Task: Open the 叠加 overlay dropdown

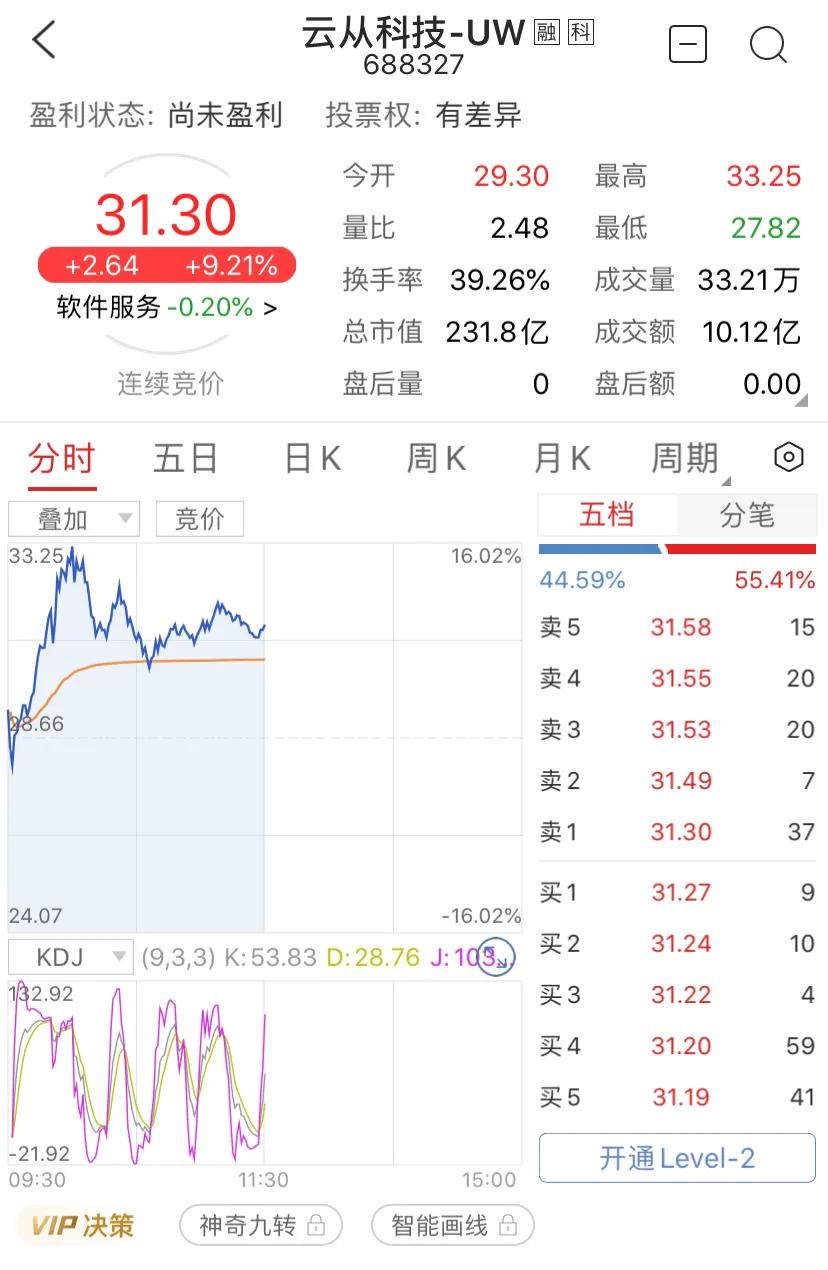Action: pos(73,518)
